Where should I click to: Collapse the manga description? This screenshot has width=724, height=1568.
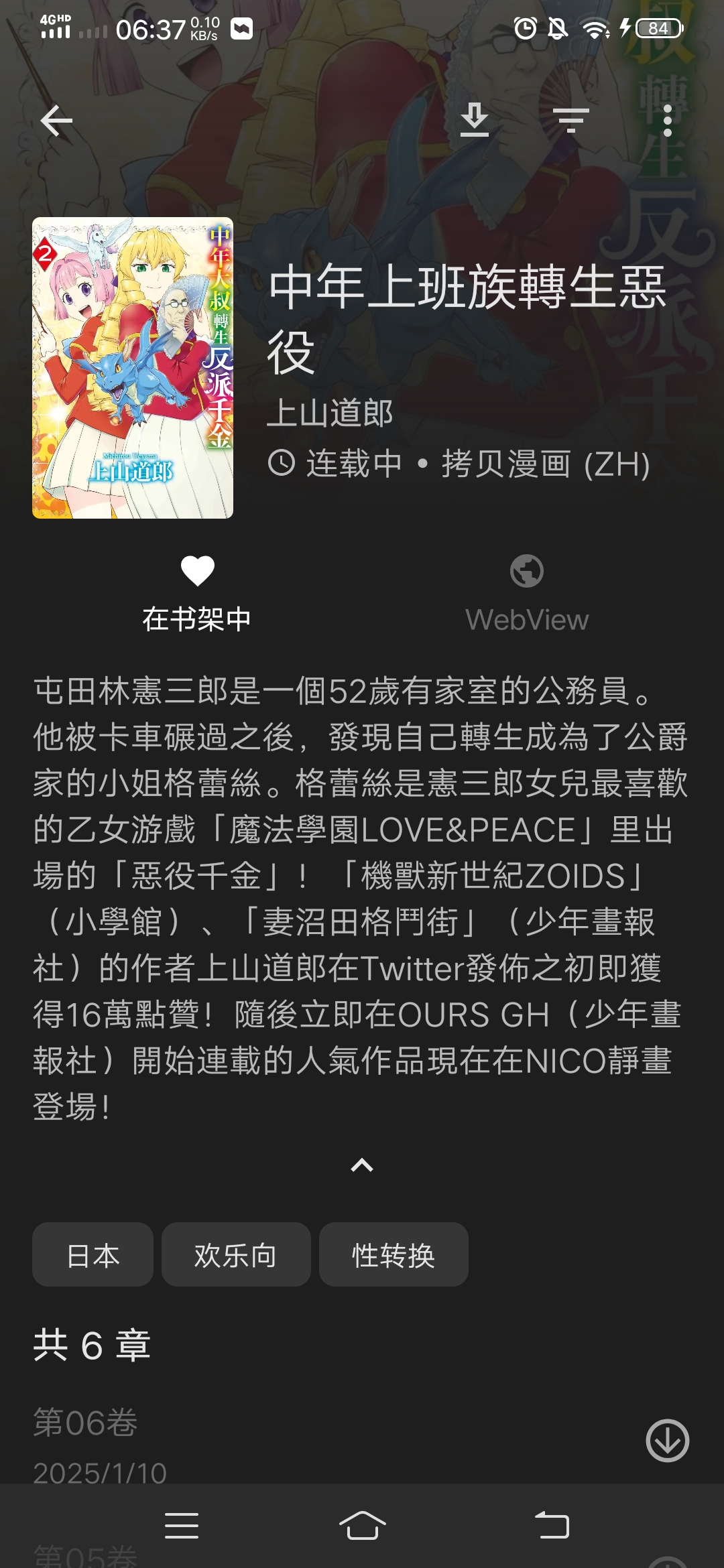pyautogui.click(x=362, y=1166)
